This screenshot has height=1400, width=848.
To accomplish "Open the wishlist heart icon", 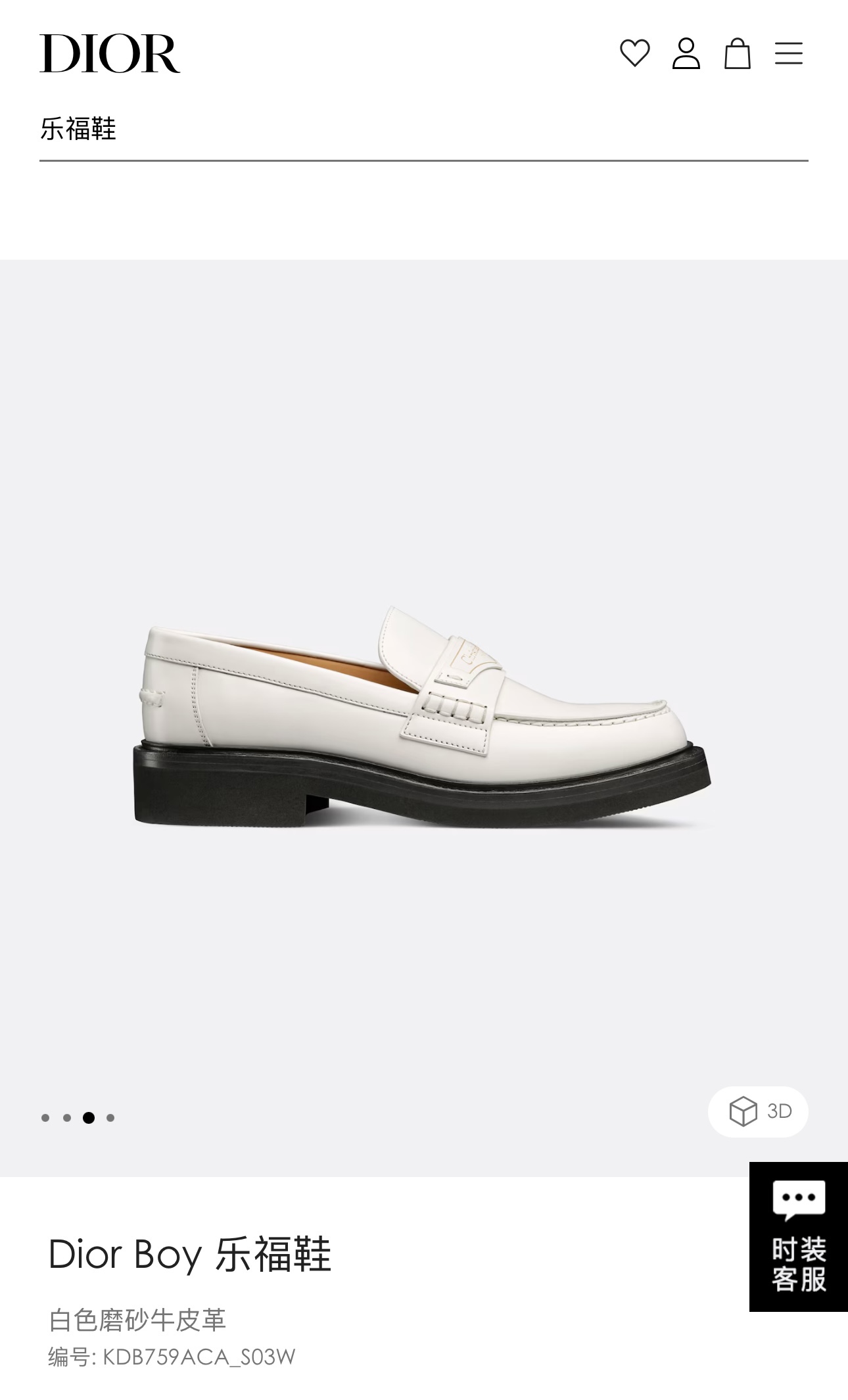I will (634, 53).
